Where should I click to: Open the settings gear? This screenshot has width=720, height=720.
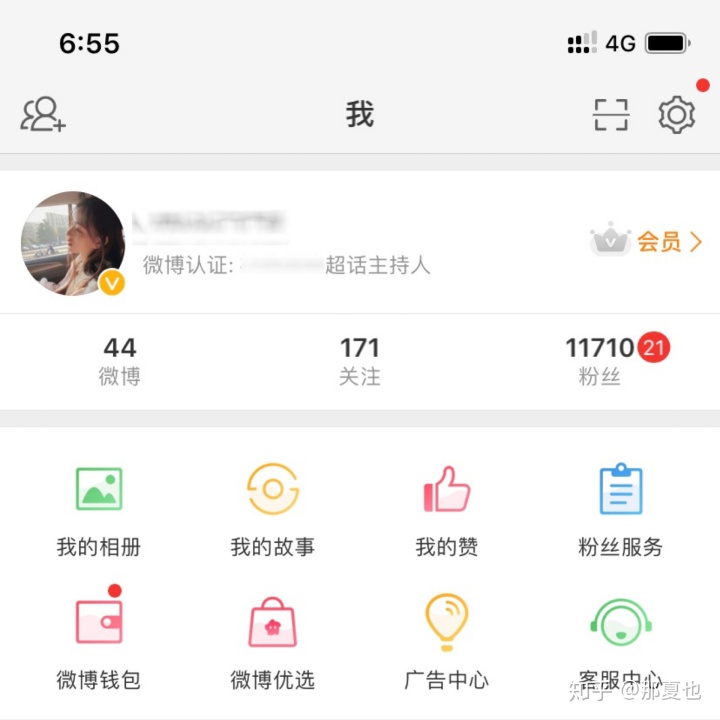pos(677,115)
